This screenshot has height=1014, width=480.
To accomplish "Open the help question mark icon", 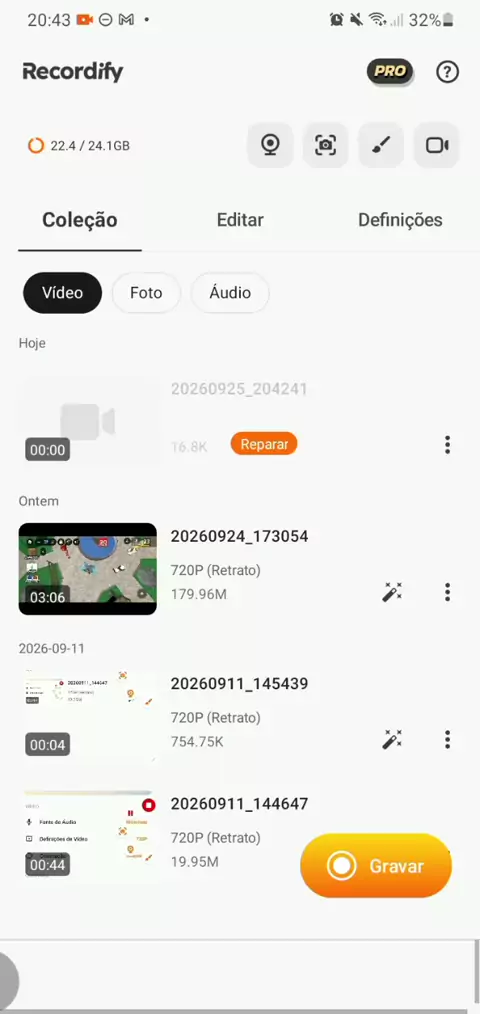I will pyautogui.click(x=448, y=72).
